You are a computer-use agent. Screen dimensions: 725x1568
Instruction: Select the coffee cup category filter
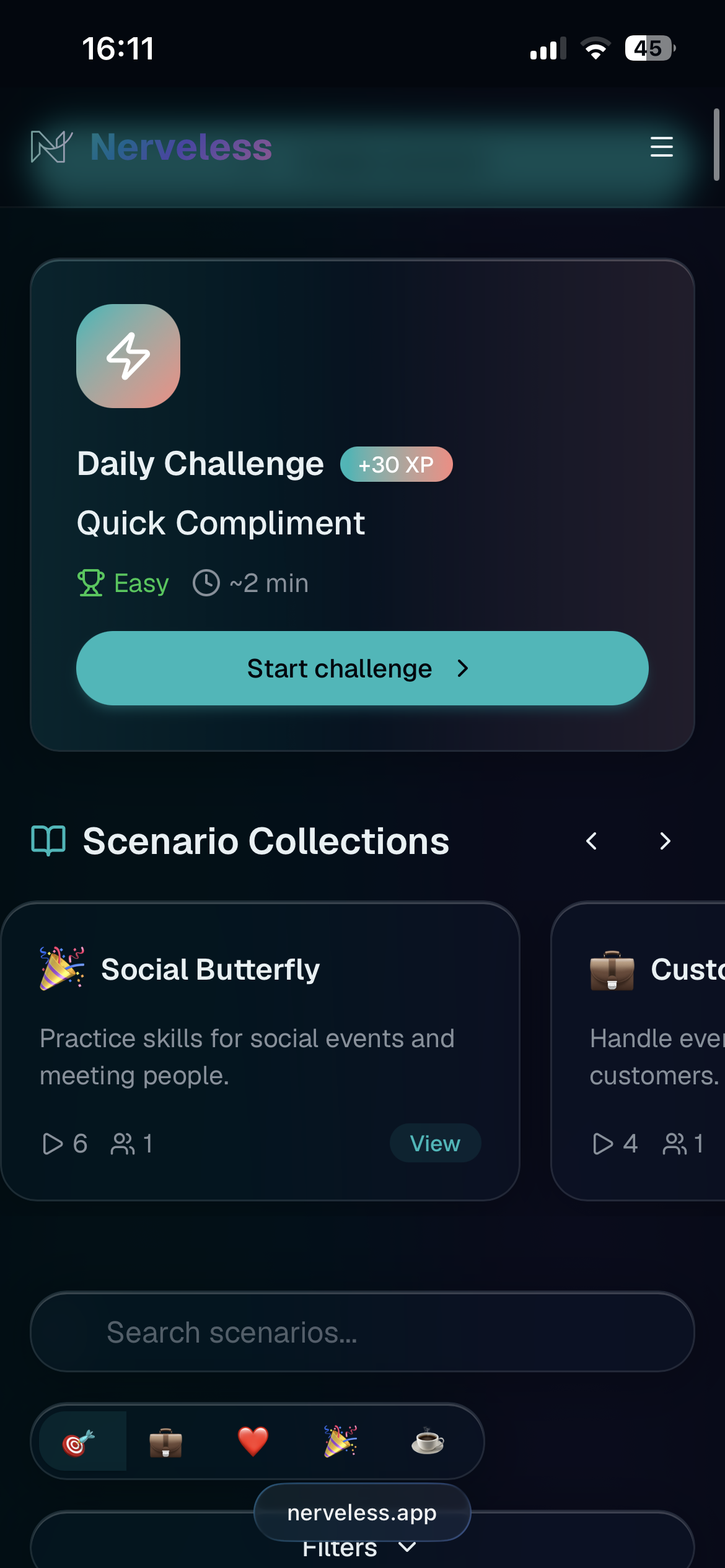coord(428,1442)
